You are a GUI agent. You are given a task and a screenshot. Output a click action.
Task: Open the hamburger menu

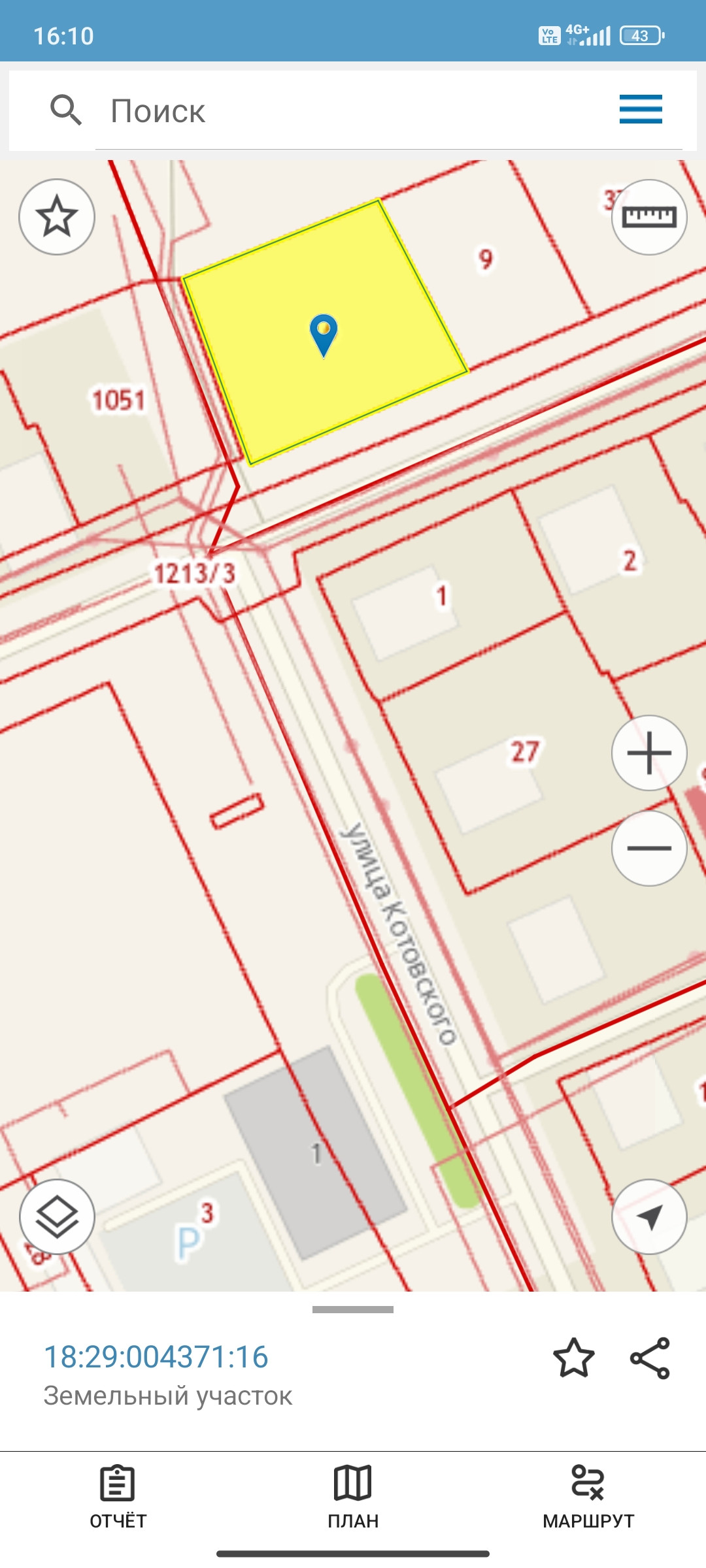pos(641,109)
